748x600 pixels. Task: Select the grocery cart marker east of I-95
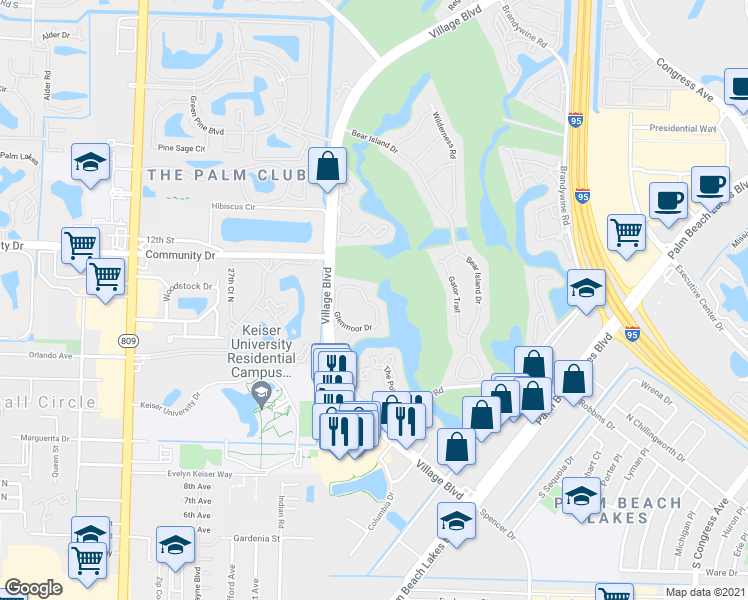click(626, 237)
